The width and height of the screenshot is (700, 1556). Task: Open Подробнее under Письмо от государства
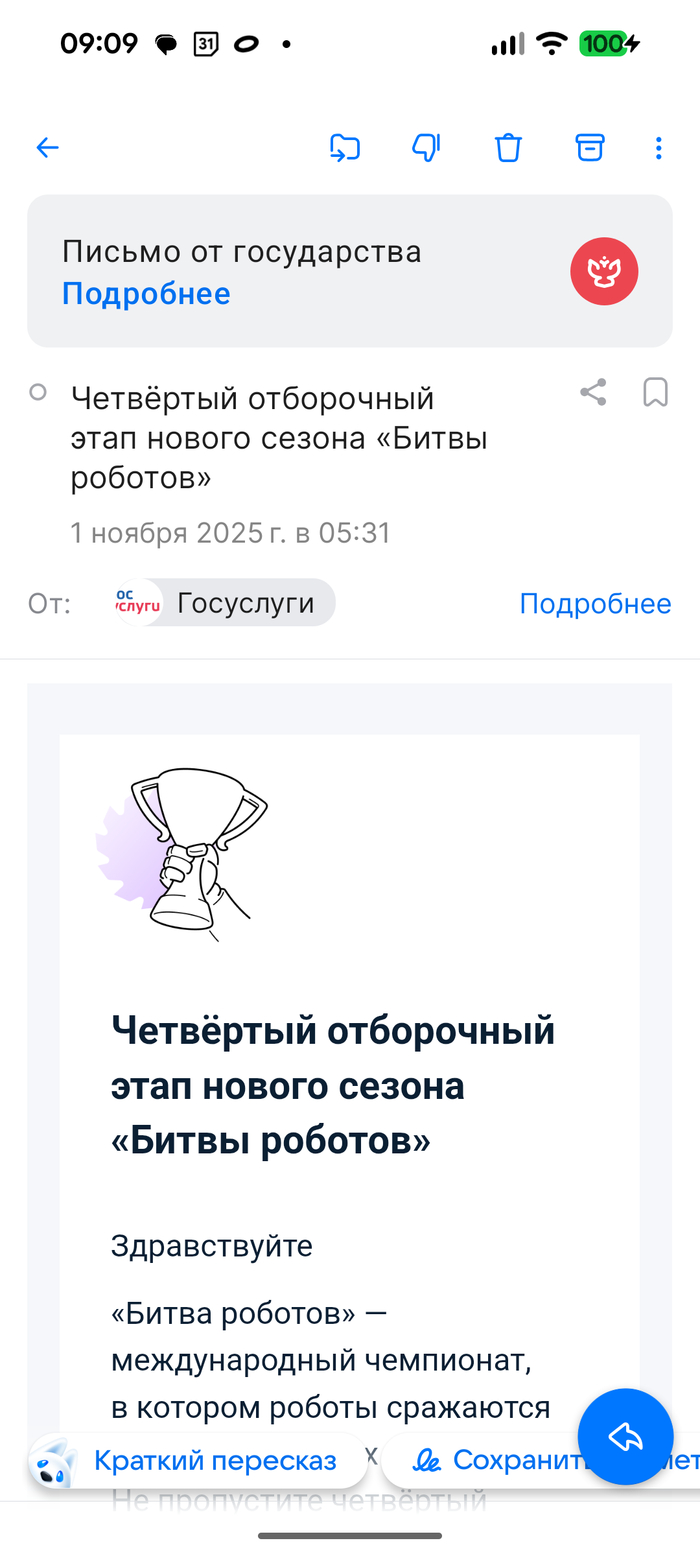point(146,294)
